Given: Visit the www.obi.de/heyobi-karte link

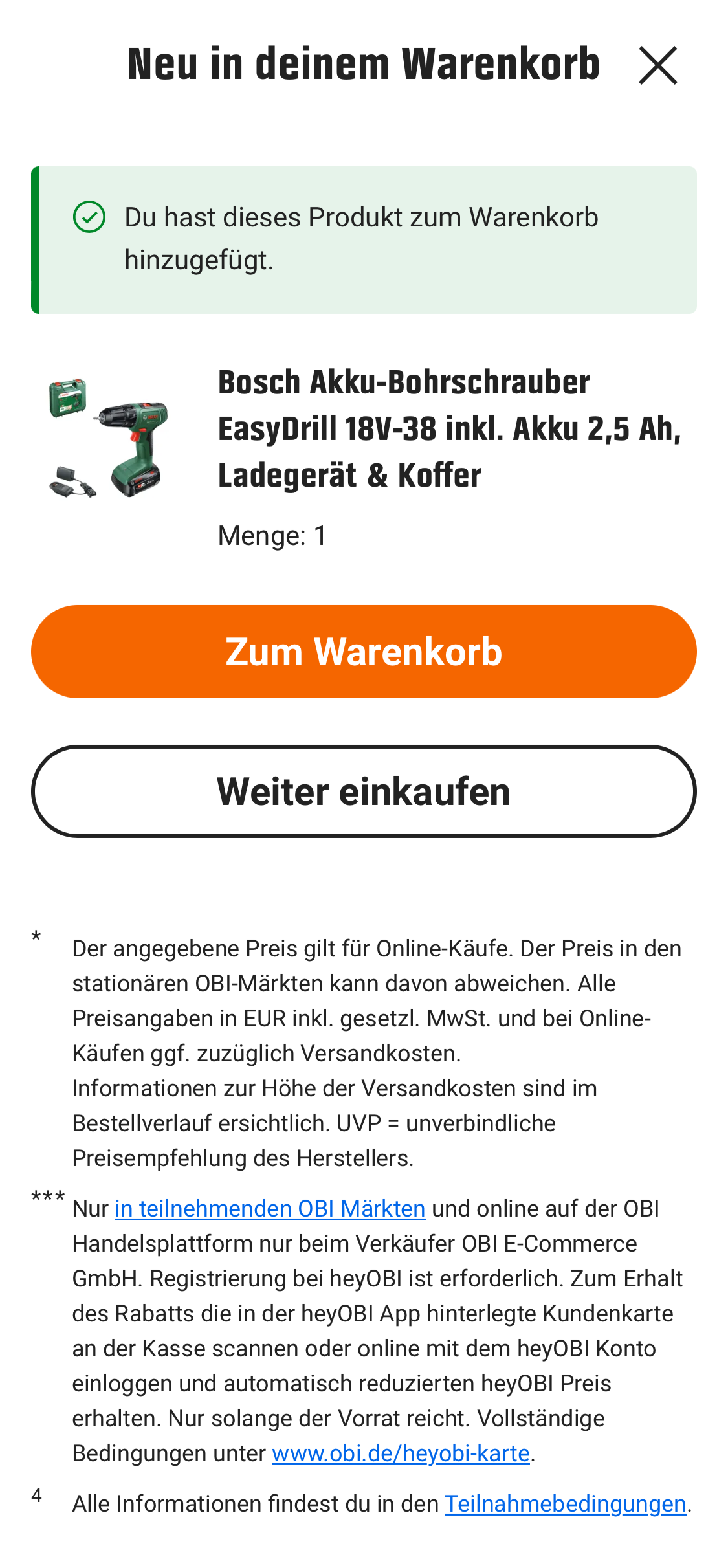Looking at the screenshot, I should click(x=401, y=1454).
